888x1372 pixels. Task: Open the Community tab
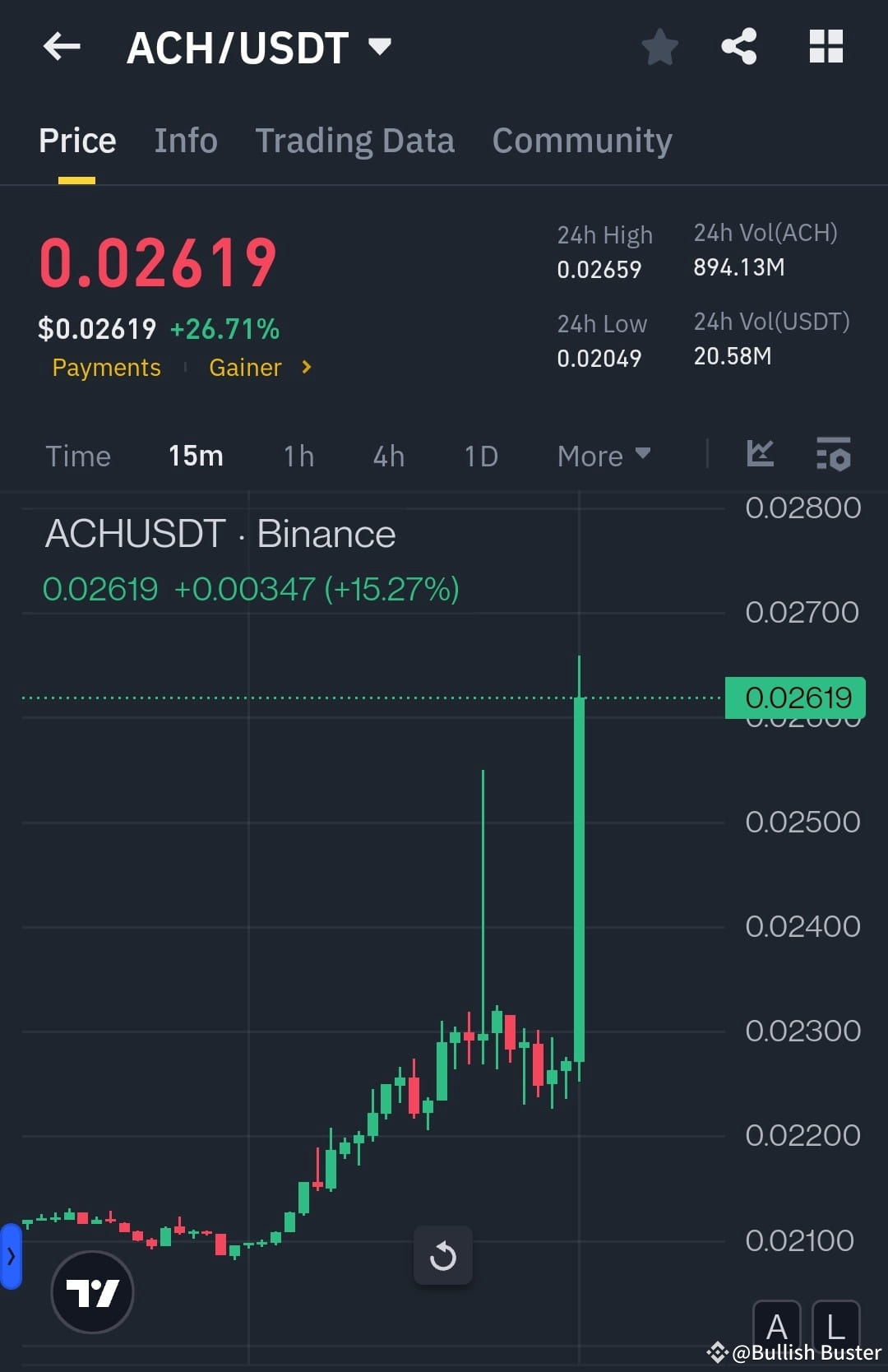(x=582, y=140)
